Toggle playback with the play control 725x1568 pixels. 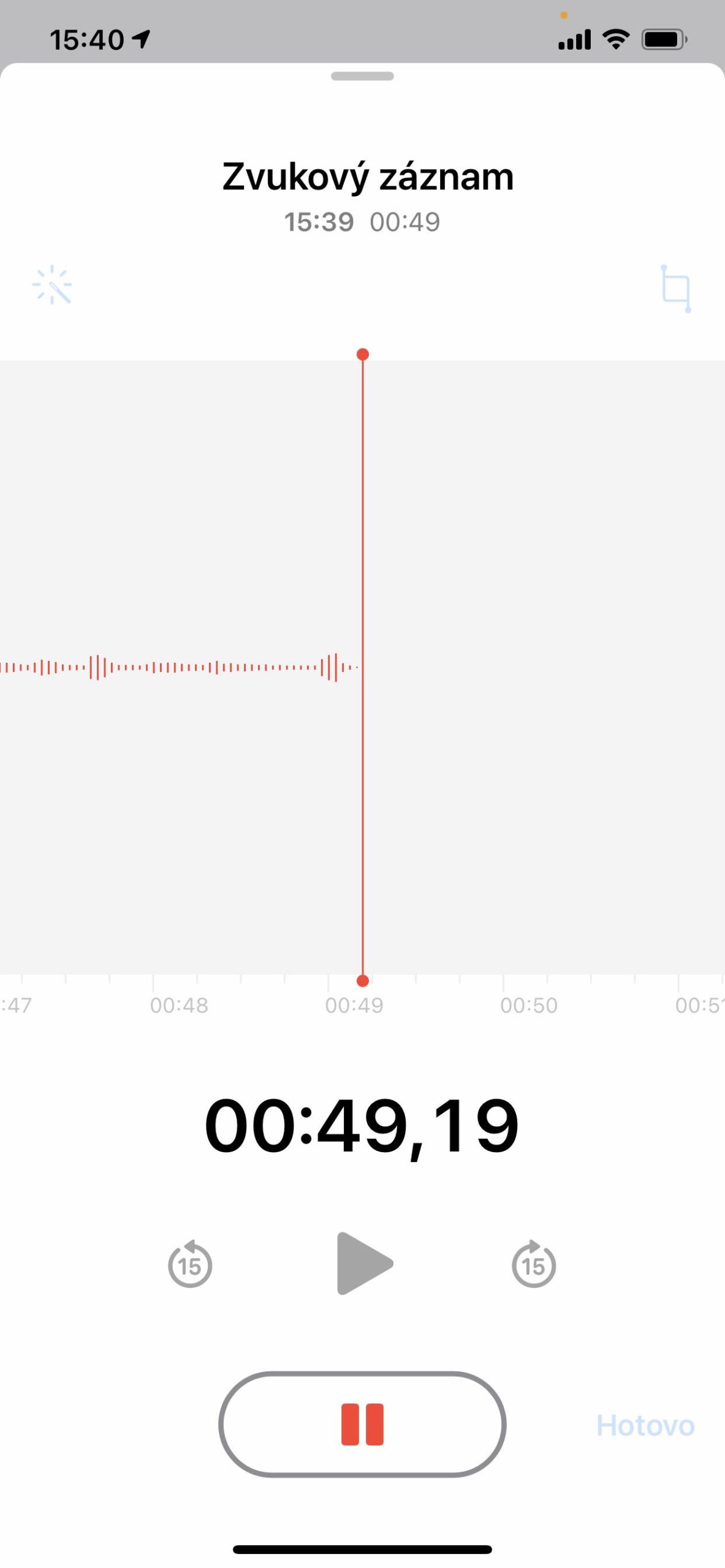(363, 1262)
